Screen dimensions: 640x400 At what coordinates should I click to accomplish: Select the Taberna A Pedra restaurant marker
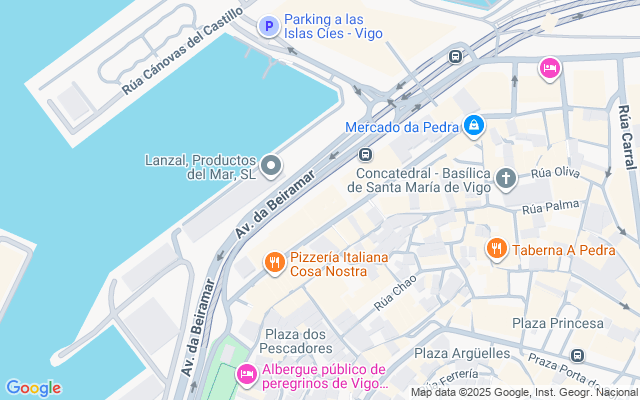tap(496, 250)
